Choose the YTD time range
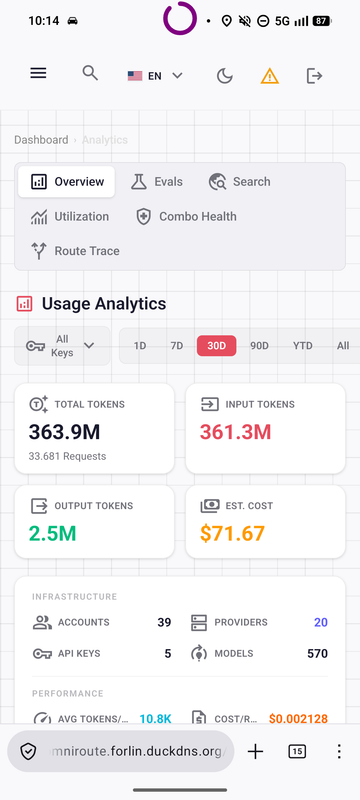 302,346
